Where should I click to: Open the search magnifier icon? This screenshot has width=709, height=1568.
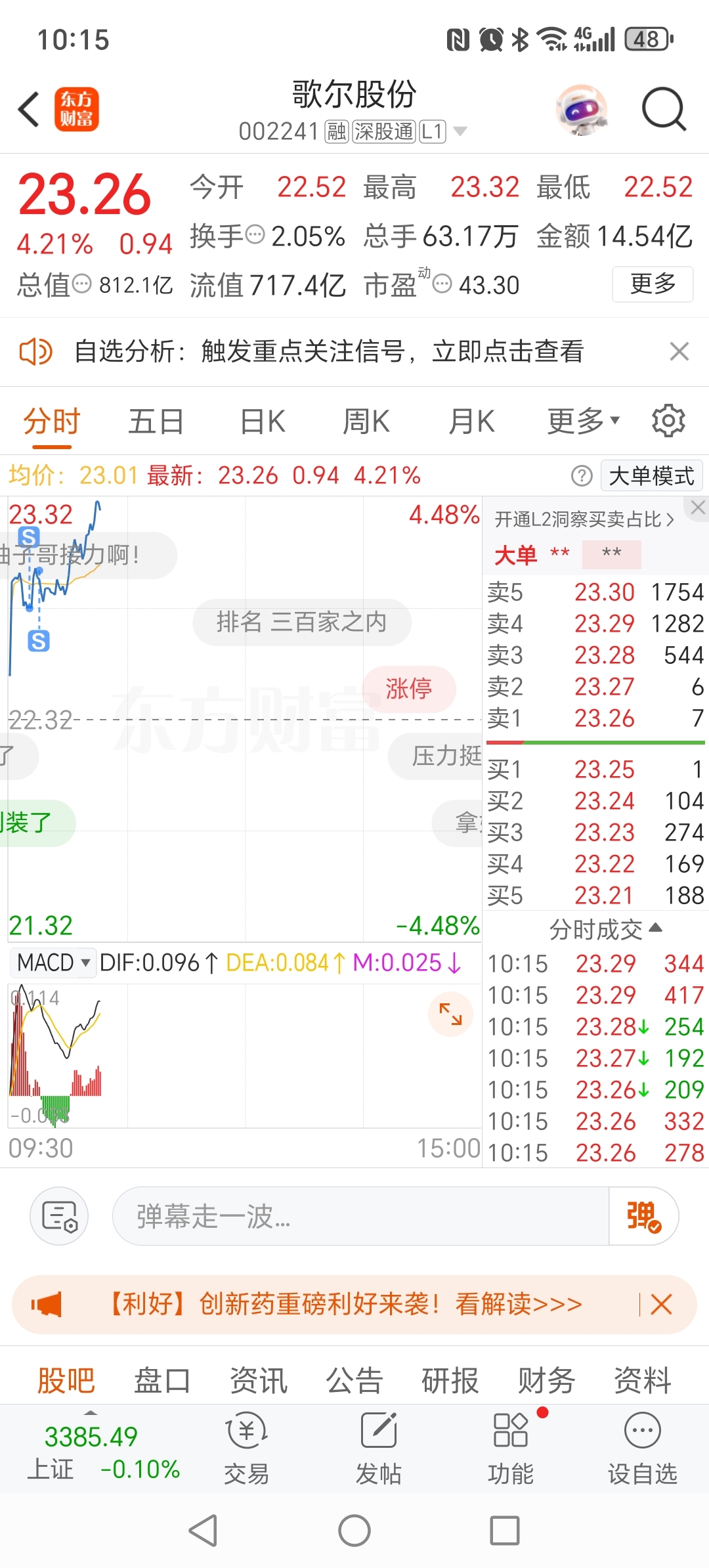tap(664, 109)
